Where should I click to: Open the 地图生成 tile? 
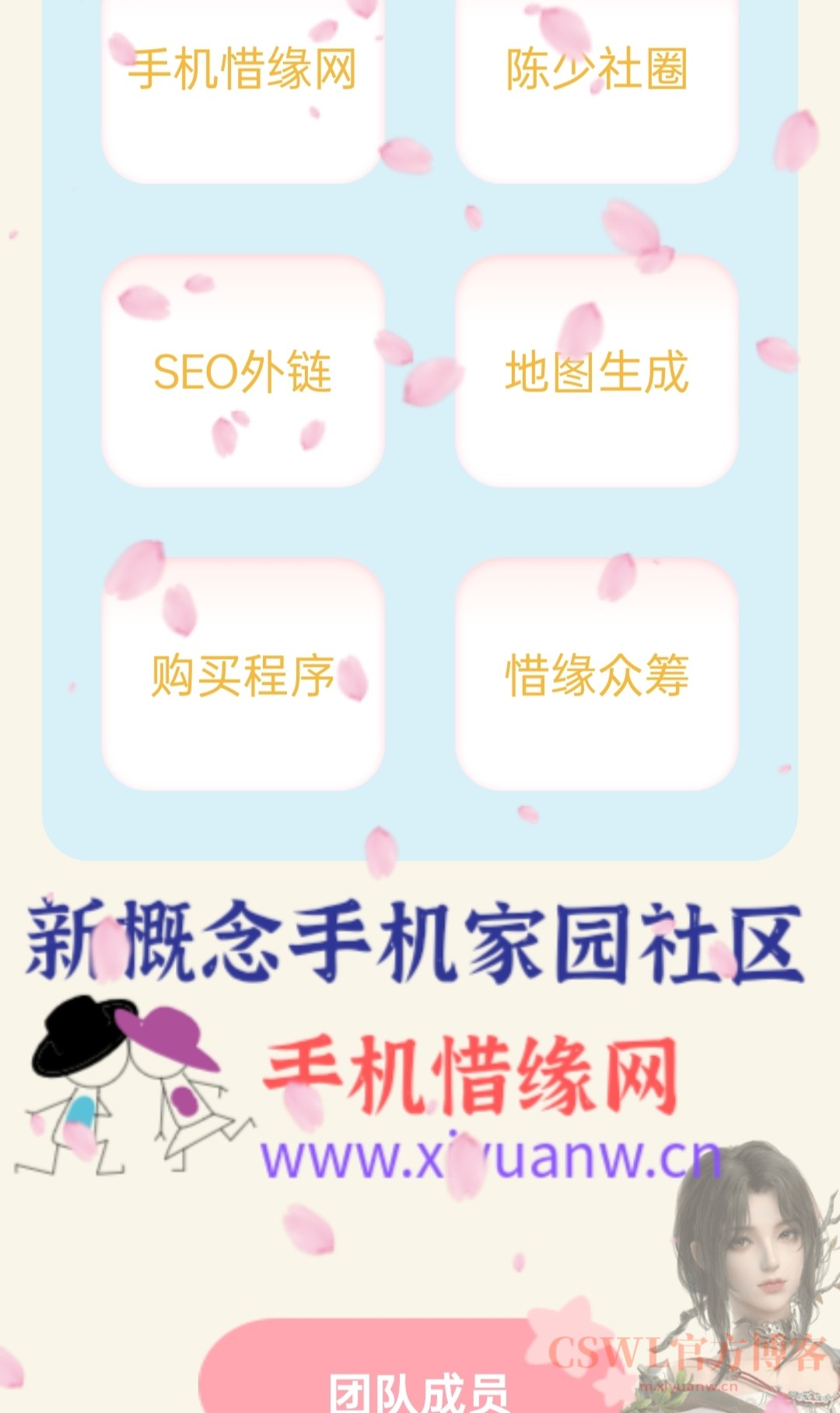[x=597, y=372]
